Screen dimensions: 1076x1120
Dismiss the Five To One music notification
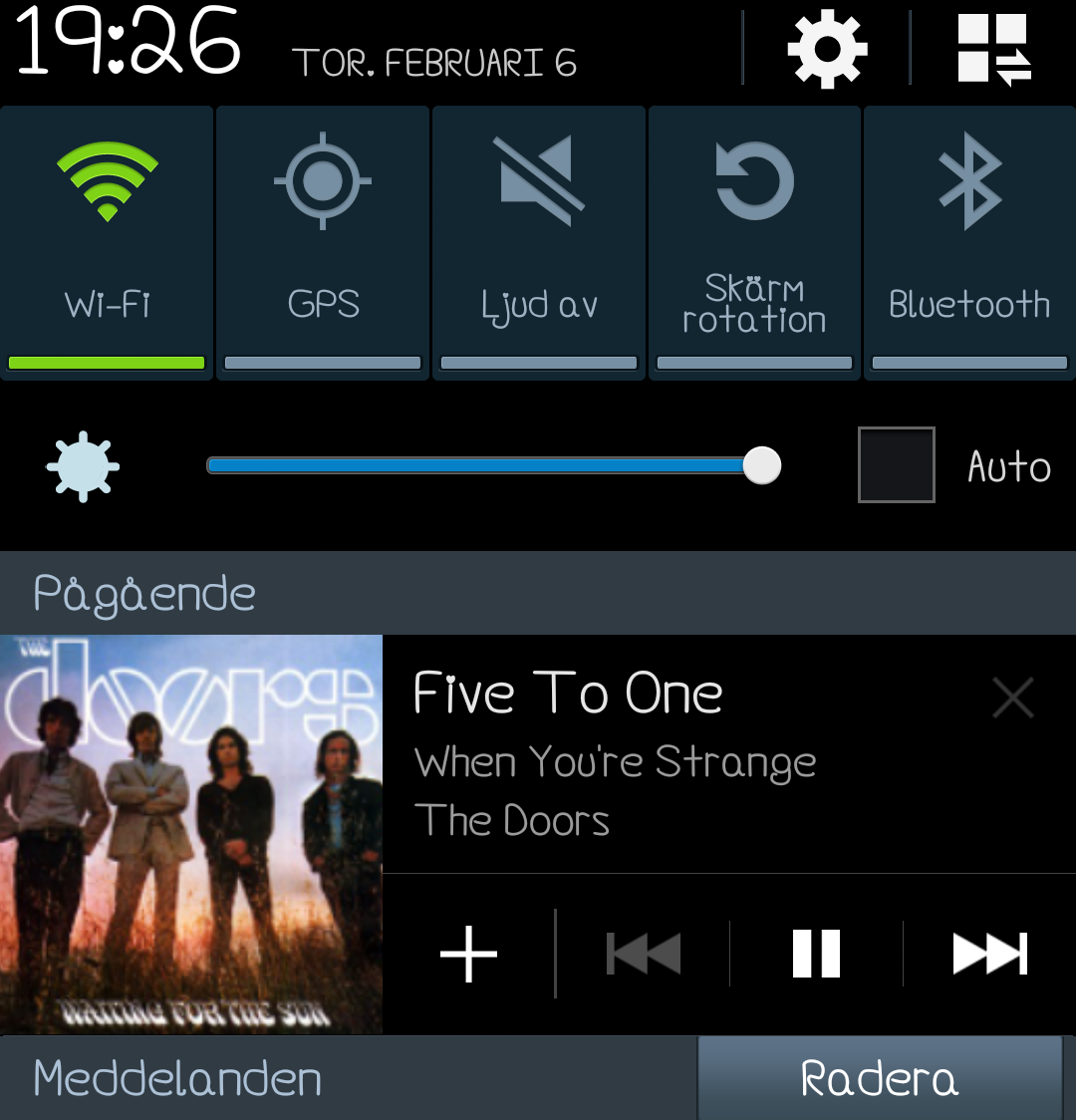pyautogui.click(x=1013, y=698)
